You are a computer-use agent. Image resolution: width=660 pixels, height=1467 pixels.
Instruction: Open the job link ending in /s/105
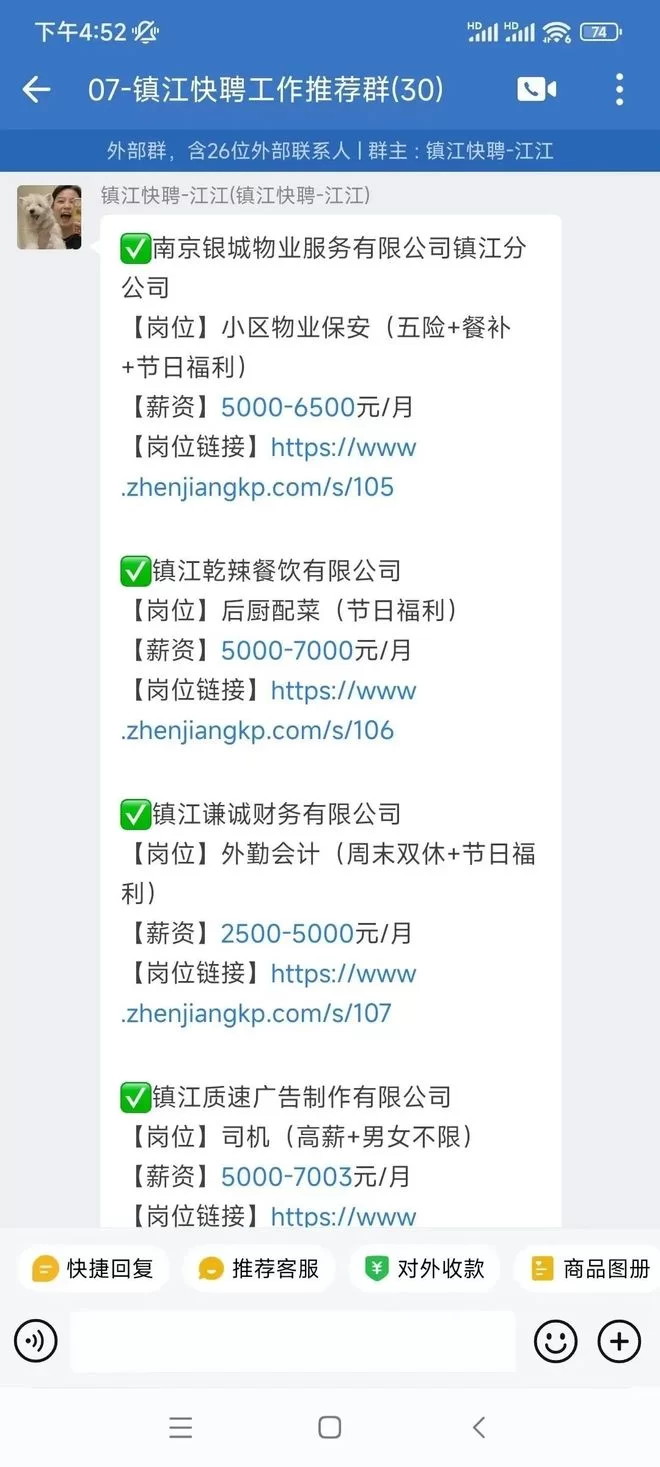257,488
